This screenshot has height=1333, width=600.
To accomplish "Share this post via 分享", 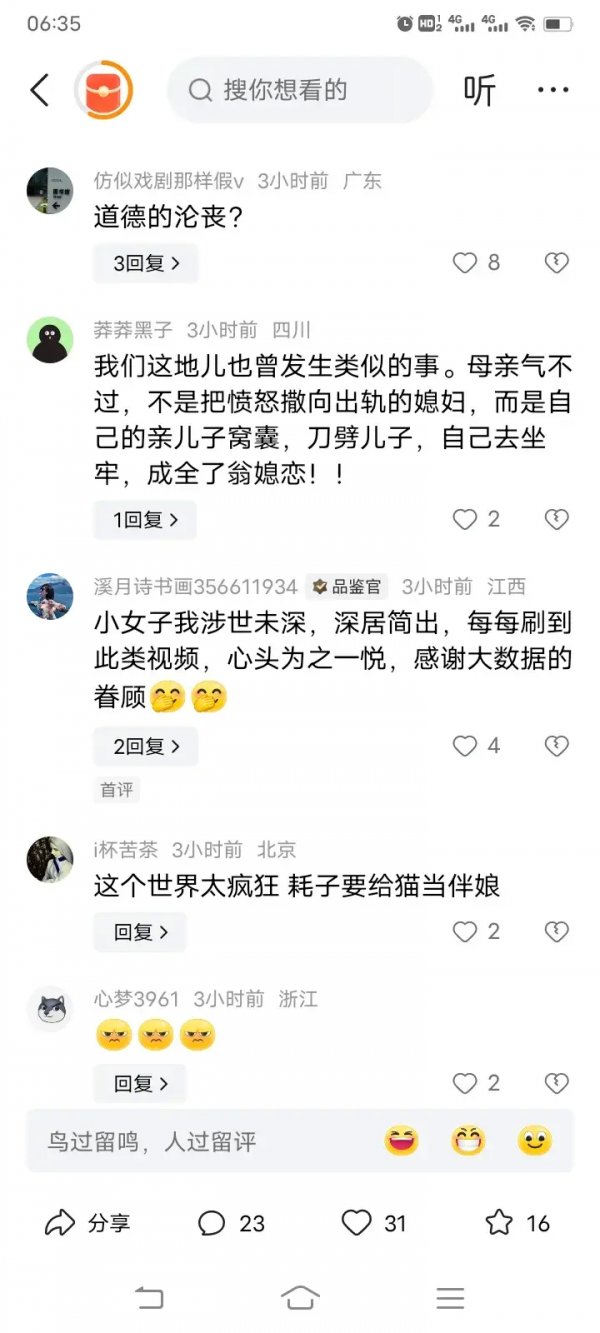I will click(x=88, y=1223).
